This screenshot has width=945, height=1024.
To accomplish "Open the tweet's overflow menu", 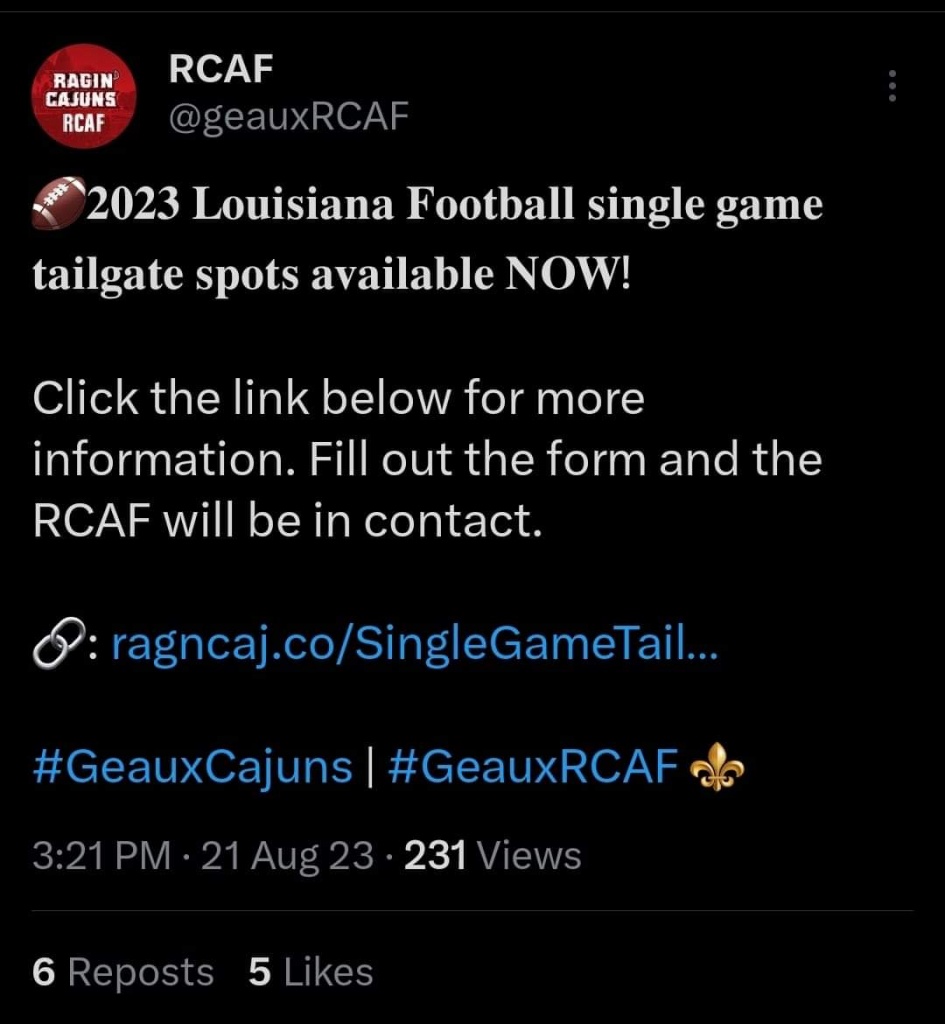I will click(892, 86).
